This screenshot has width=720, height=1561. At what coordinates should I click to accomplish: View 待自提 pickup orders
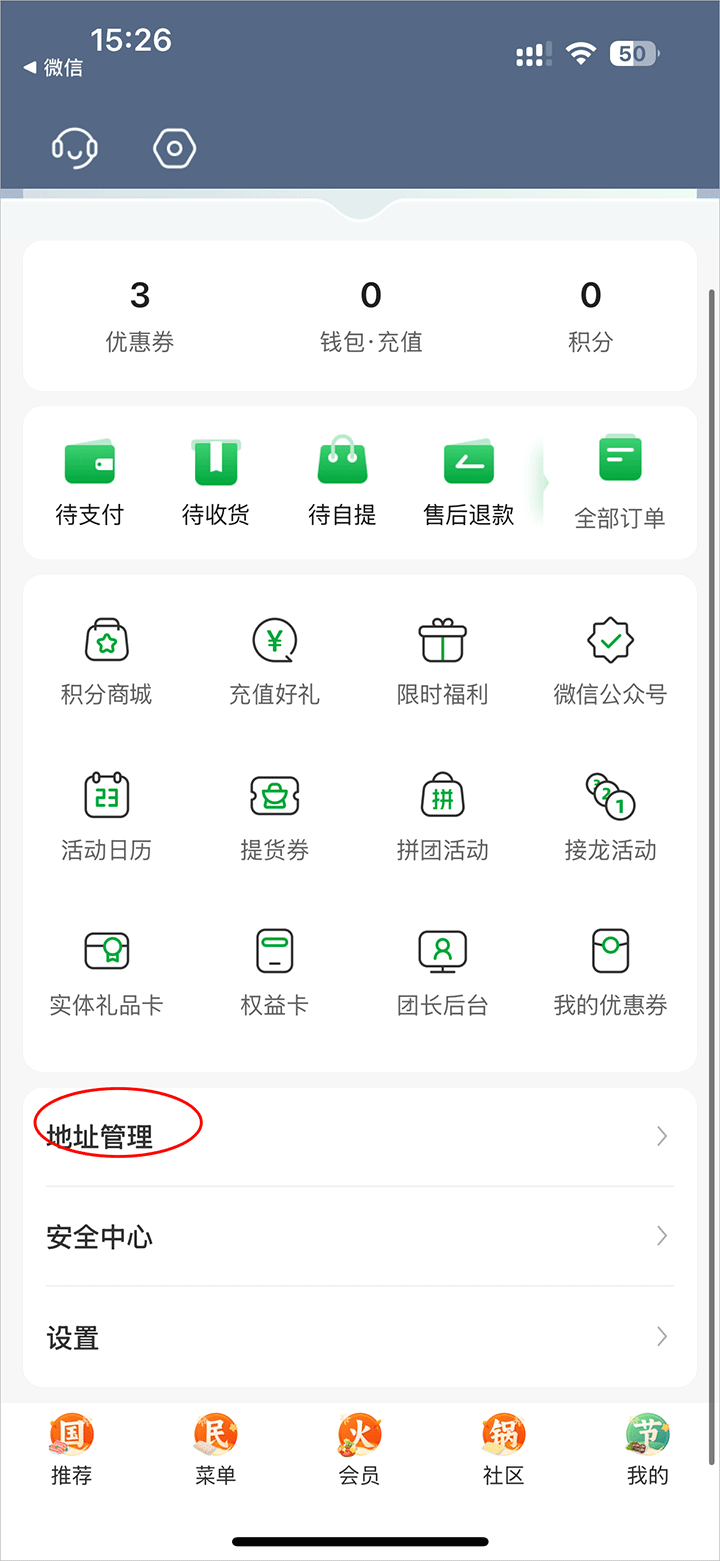pyautogui.click(x=342, y=483)
